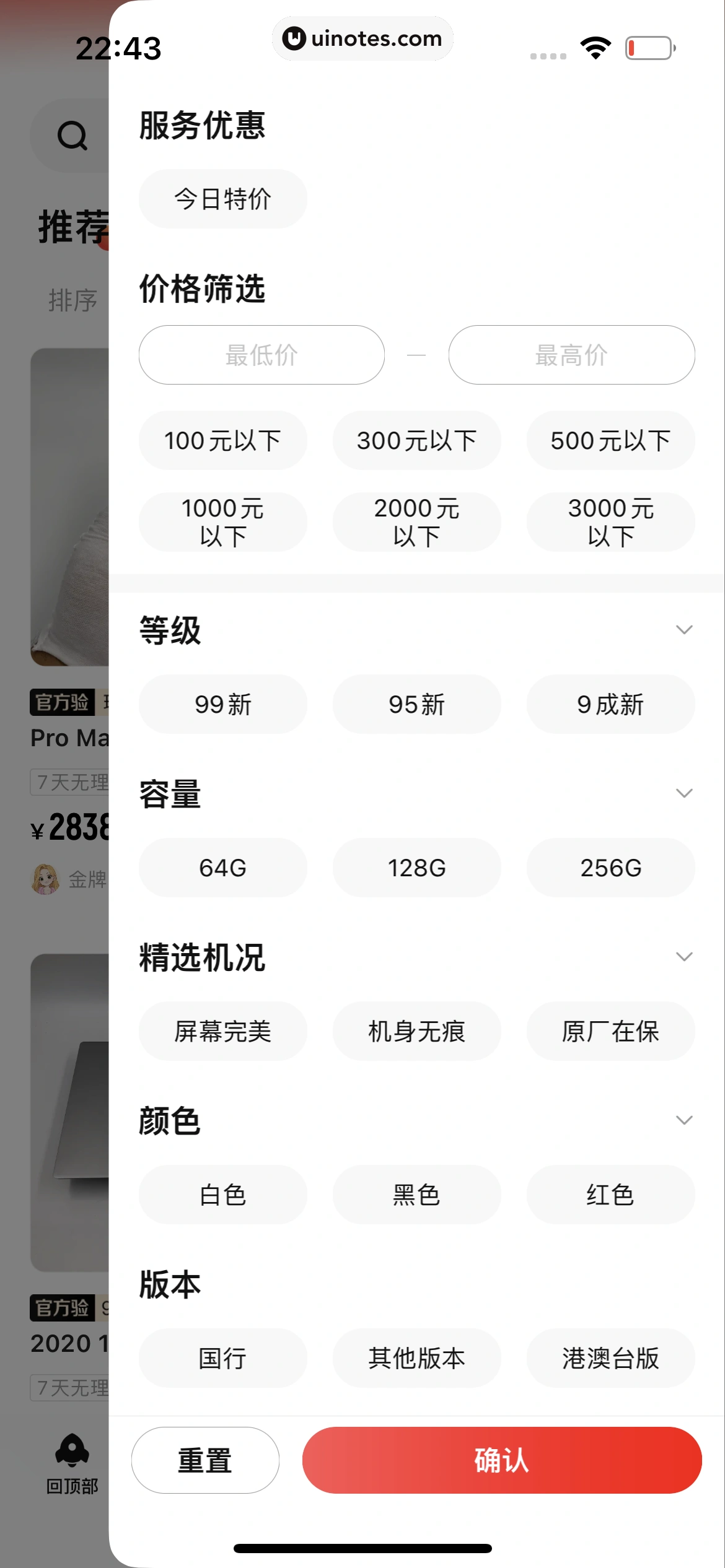Click the 最高价 price input field
The image size is (725, 1568).
click(571, 355)
